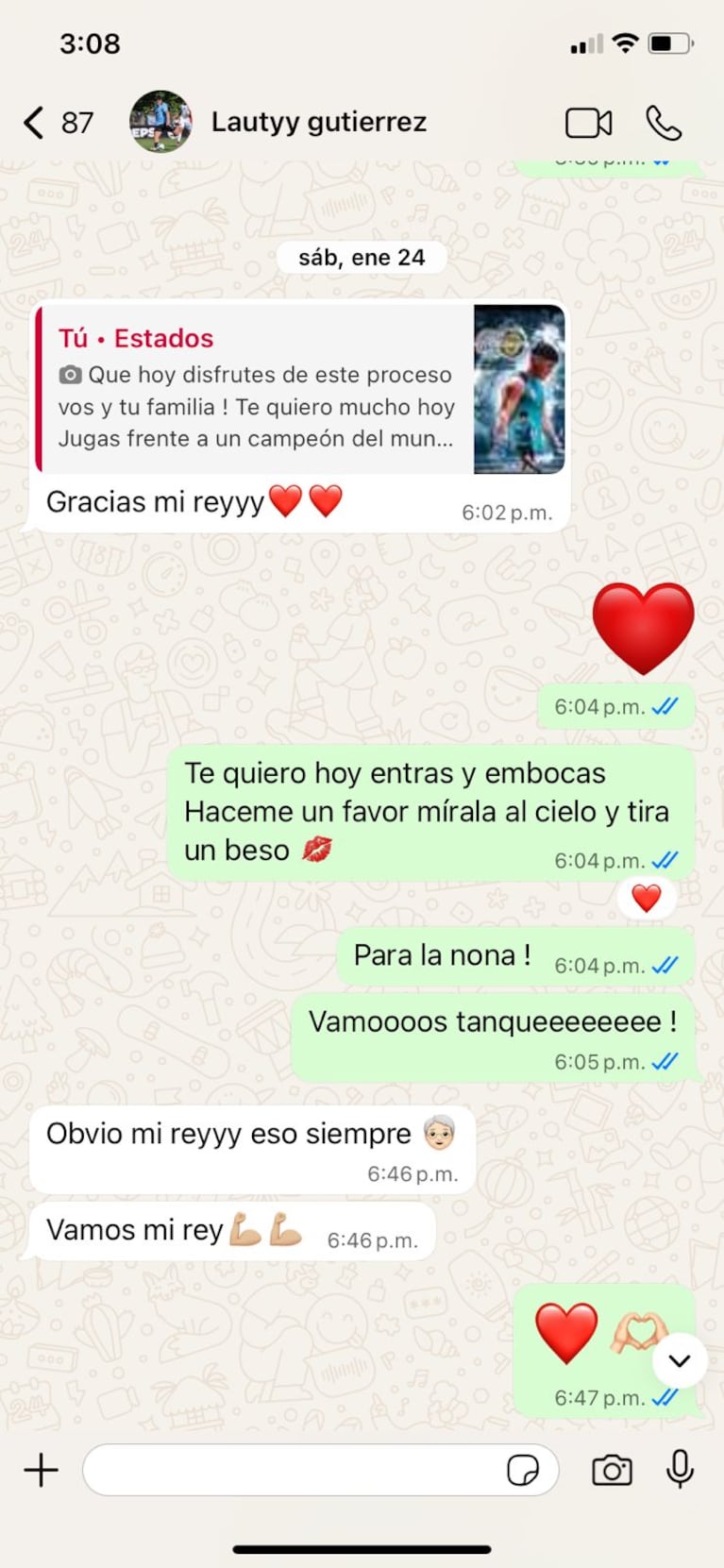The width and height of the screenshot is (724, 1568).
Task: Tap the unread count '87' next to back arrow
Action: (79, 122)
